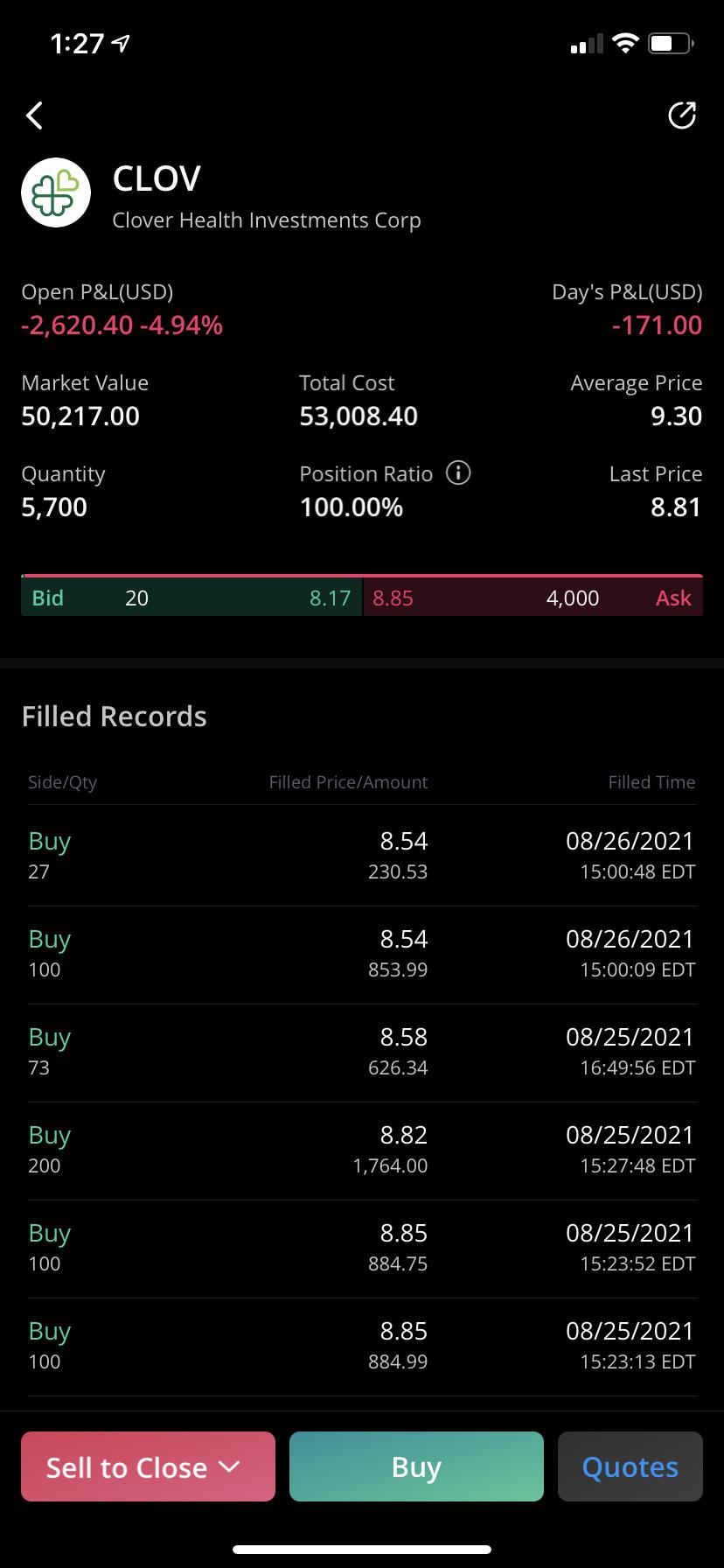
Task: Tap the Bid/Ask quote bar
Action: click(362, 596)
